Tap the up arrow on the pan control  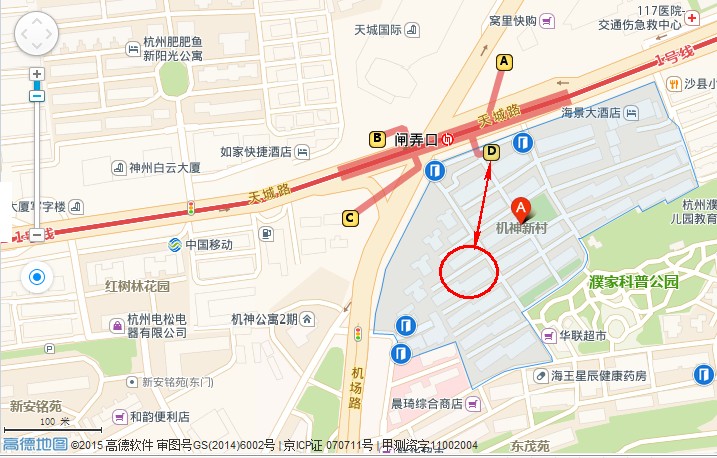coord(37,21)
